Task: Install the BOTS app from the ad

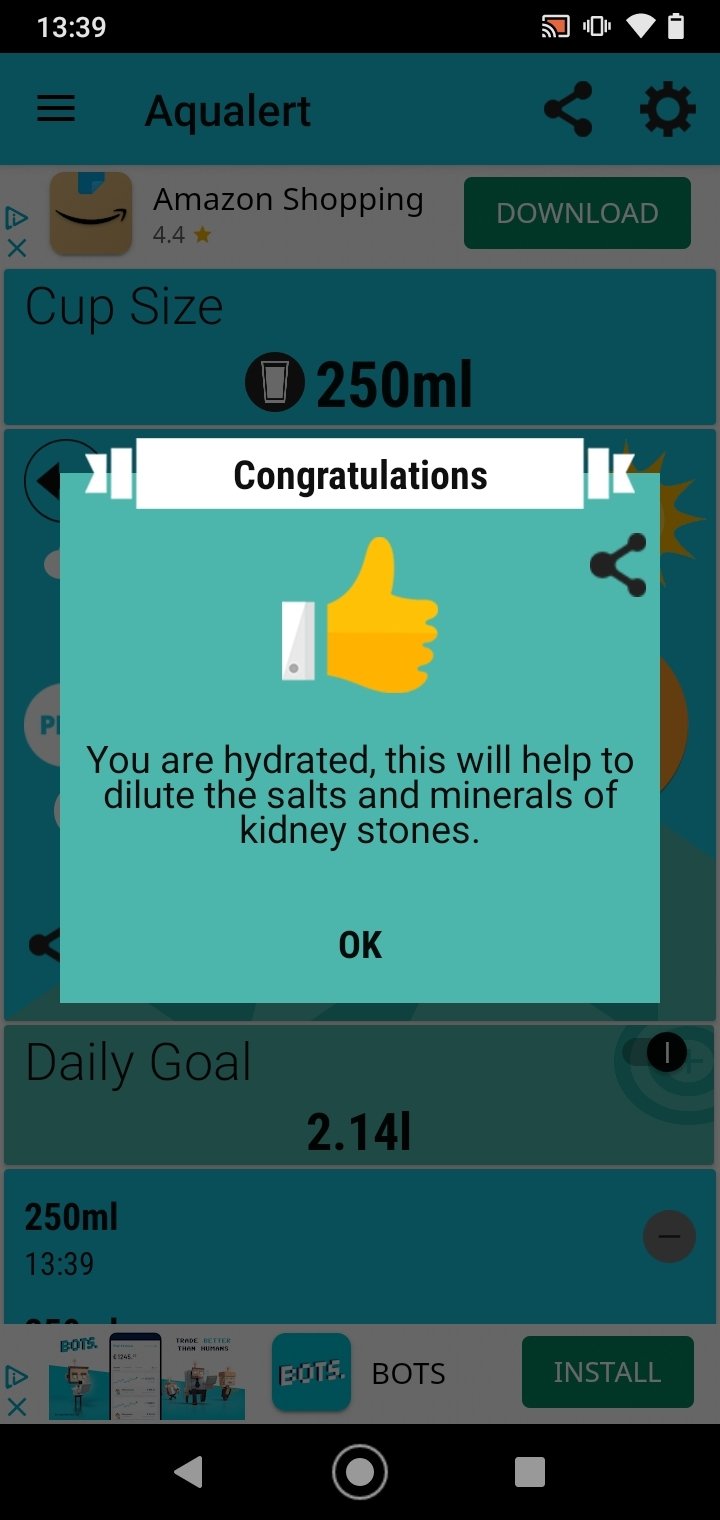Action: [607, 1372]
